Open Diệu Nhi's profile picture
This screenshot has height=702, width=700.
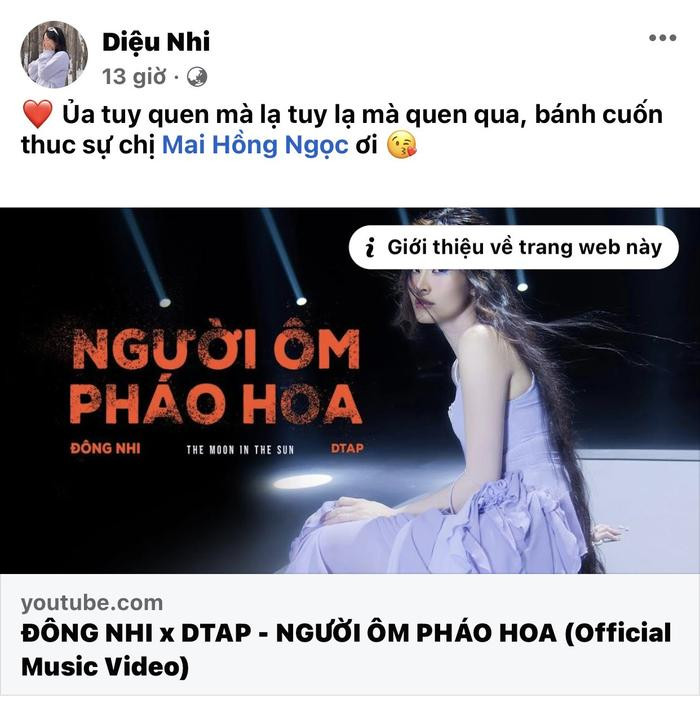tap(54, 54)
